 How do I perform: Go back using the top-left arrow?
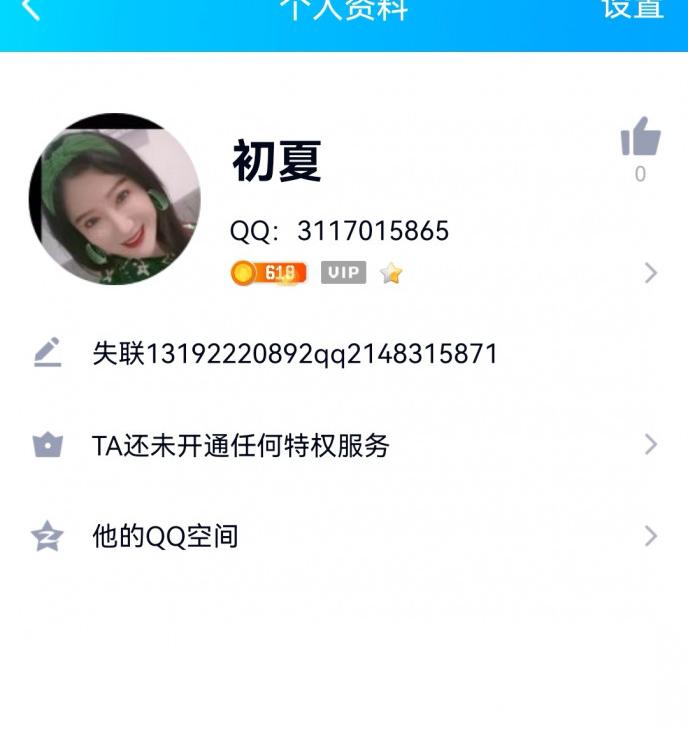pyautogui.click(x=30, y=10)
